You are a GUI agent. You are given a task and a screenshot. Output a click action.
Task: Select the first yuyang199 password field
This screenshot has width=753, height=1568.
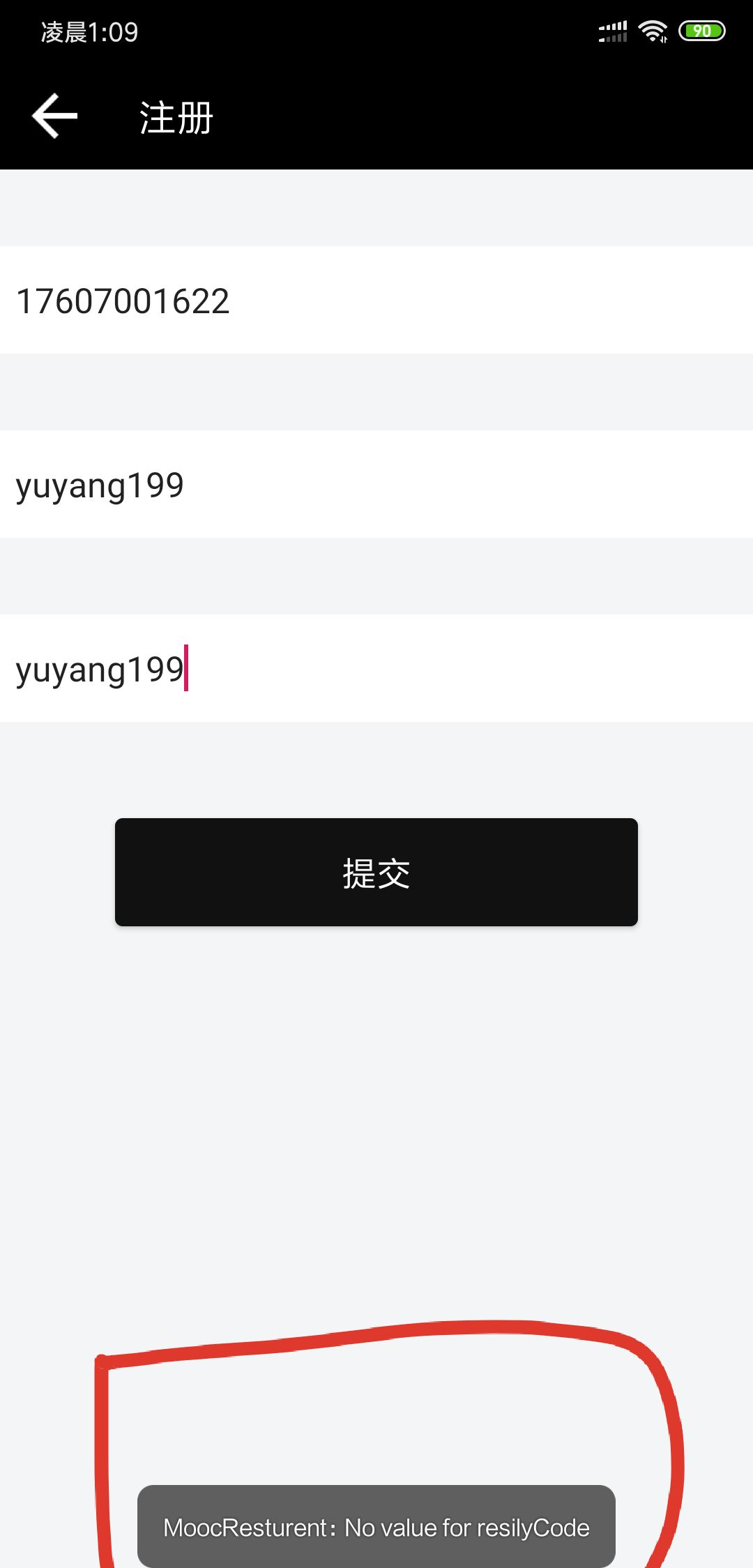coord(376,485)
